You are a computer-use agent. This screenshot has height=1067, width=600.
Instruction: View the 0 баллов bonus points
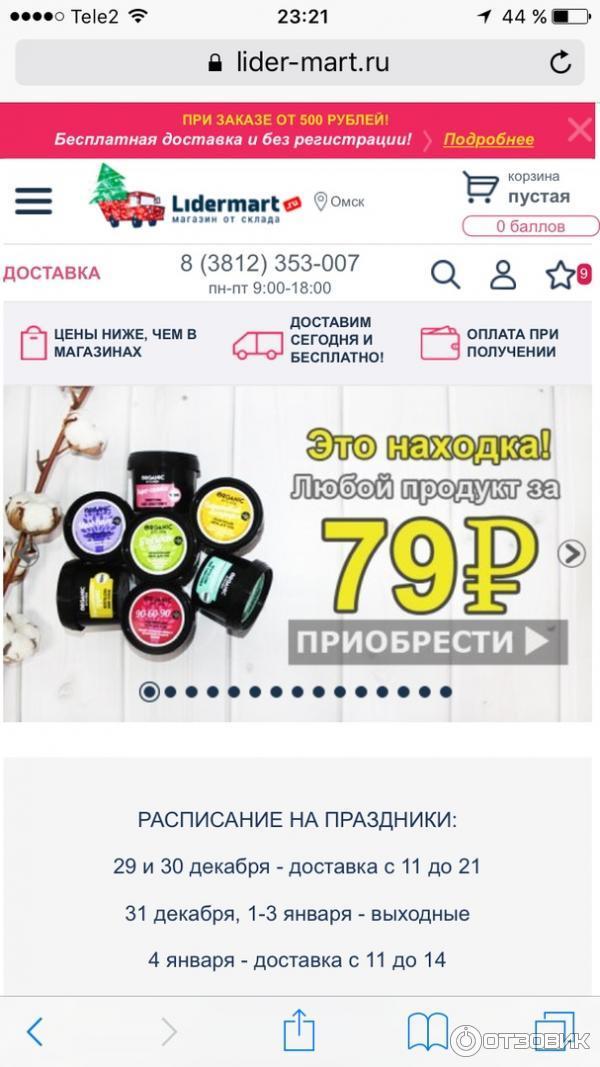click(x=530, y=226)
